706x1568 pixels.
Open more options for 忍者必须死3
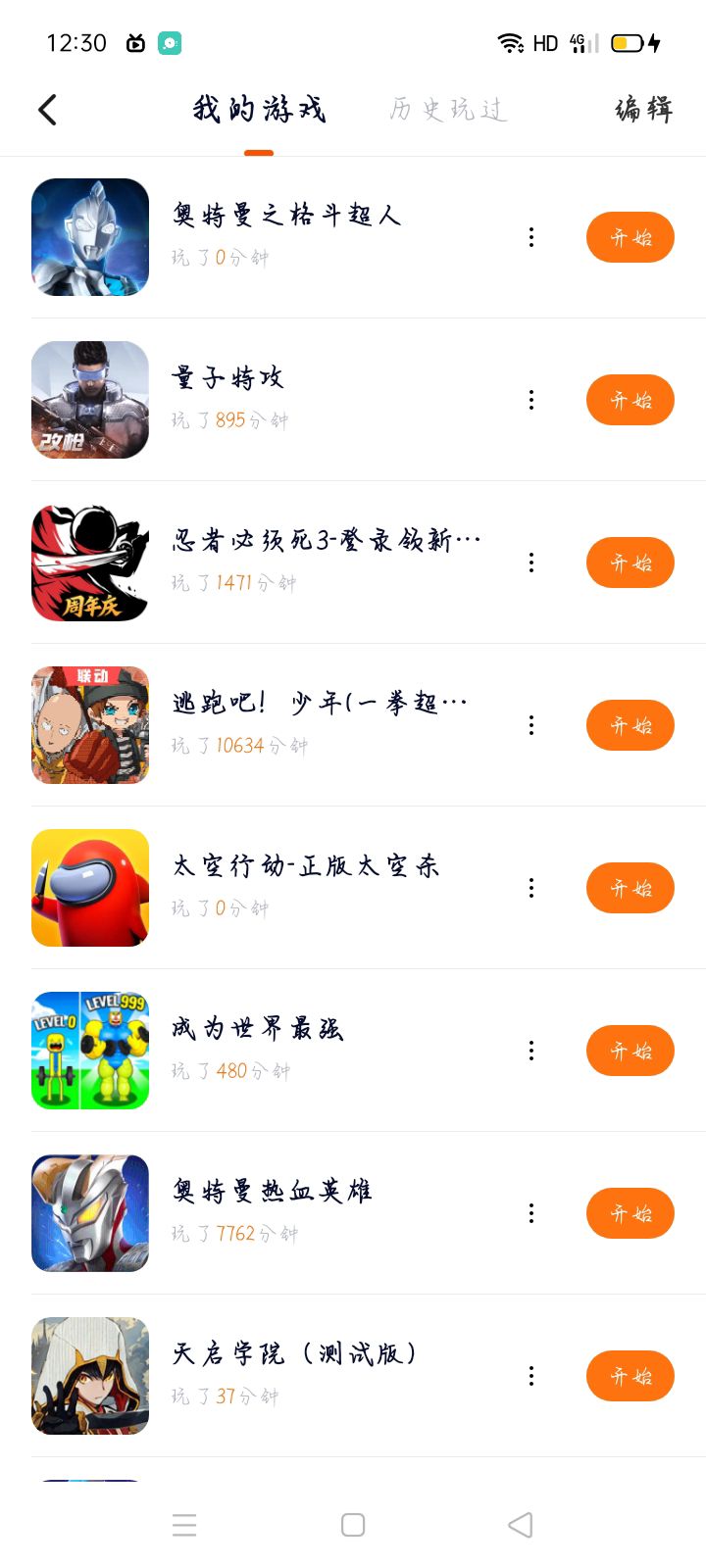(531, 563)
